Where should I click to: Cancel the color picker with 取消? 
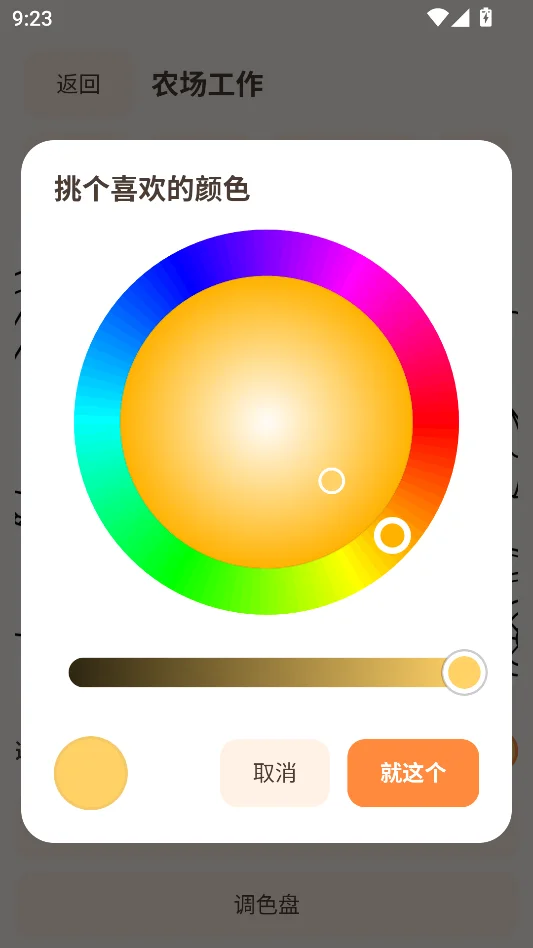pyautogui.click(x=275, y=773)
